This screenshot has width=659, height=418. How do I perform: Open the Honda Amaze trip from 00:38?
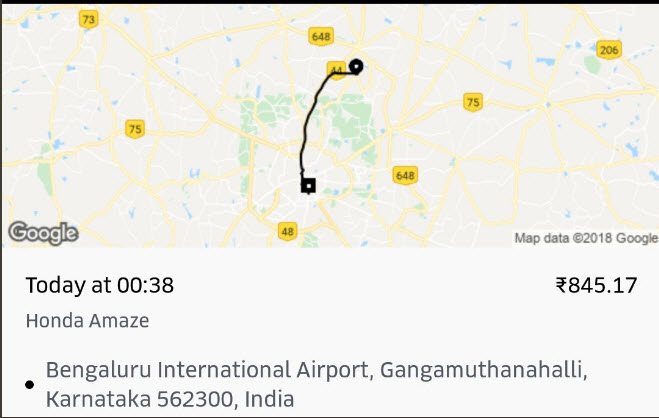click(329, 302)
